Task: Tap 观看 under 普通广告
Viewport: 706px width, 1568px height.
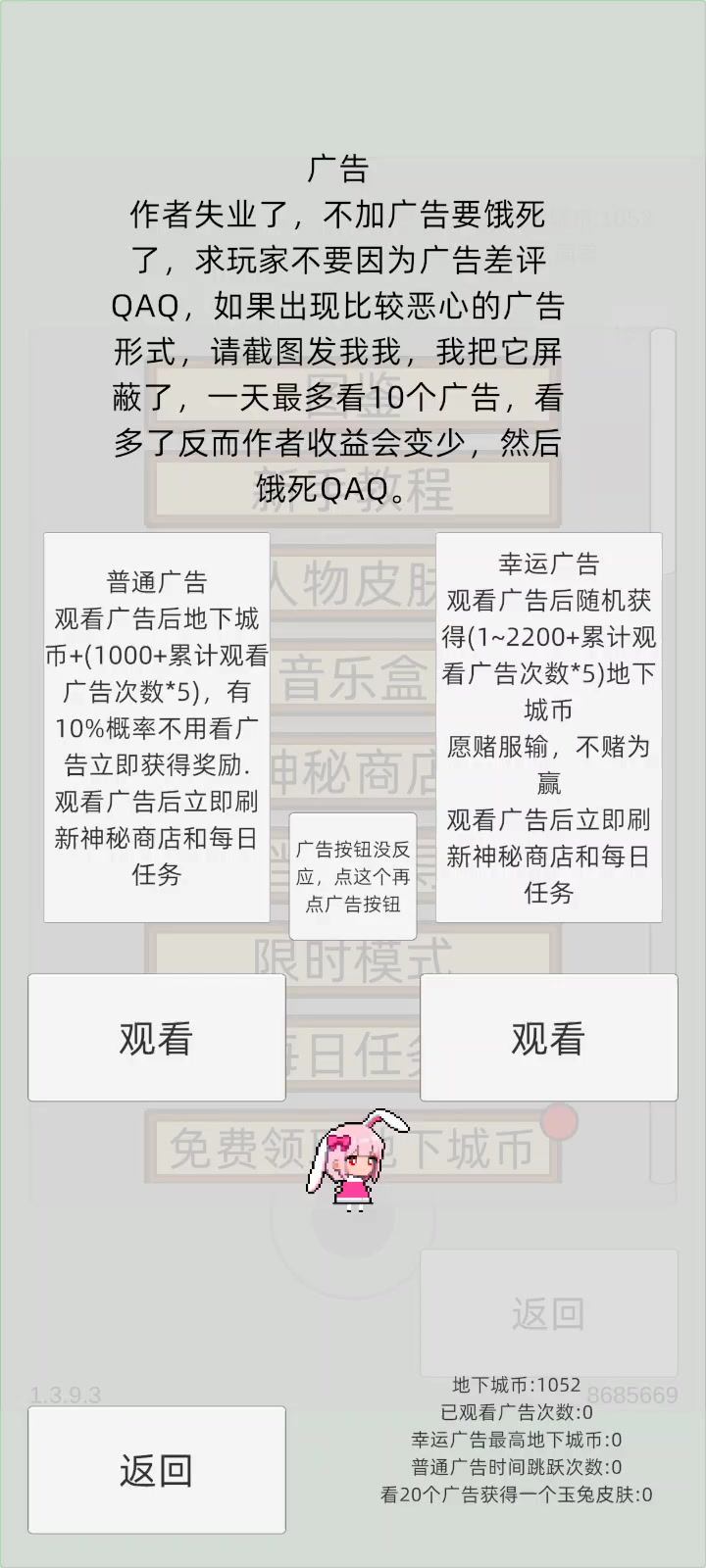Action: pos(157,1038)
